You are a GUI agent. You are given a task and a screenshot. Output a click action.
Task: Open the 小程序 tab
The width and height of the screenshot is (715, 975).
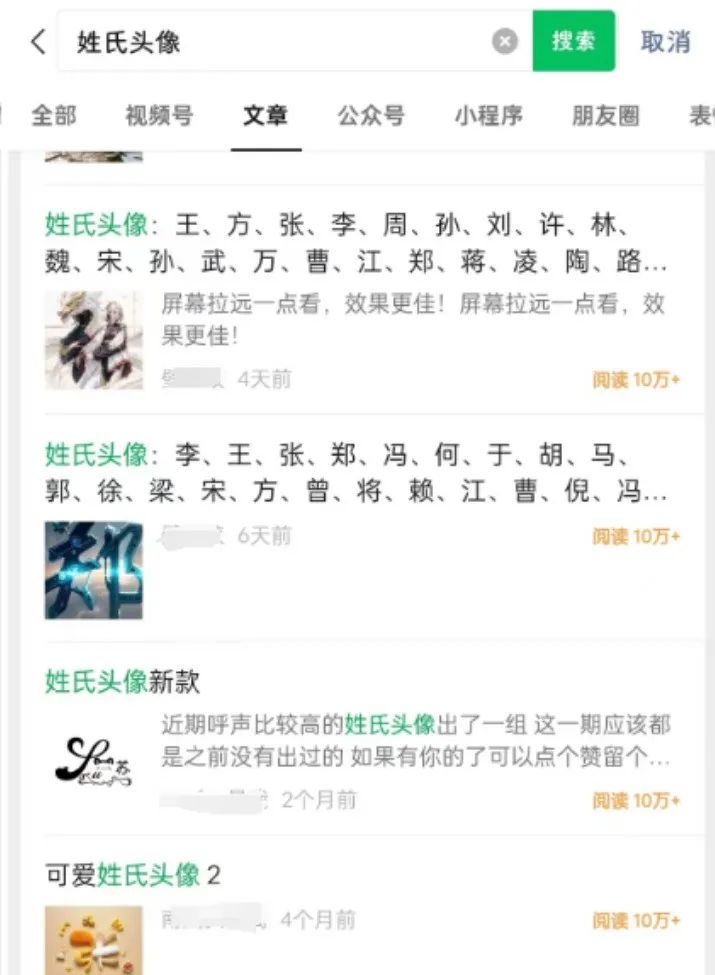(488, 115)
